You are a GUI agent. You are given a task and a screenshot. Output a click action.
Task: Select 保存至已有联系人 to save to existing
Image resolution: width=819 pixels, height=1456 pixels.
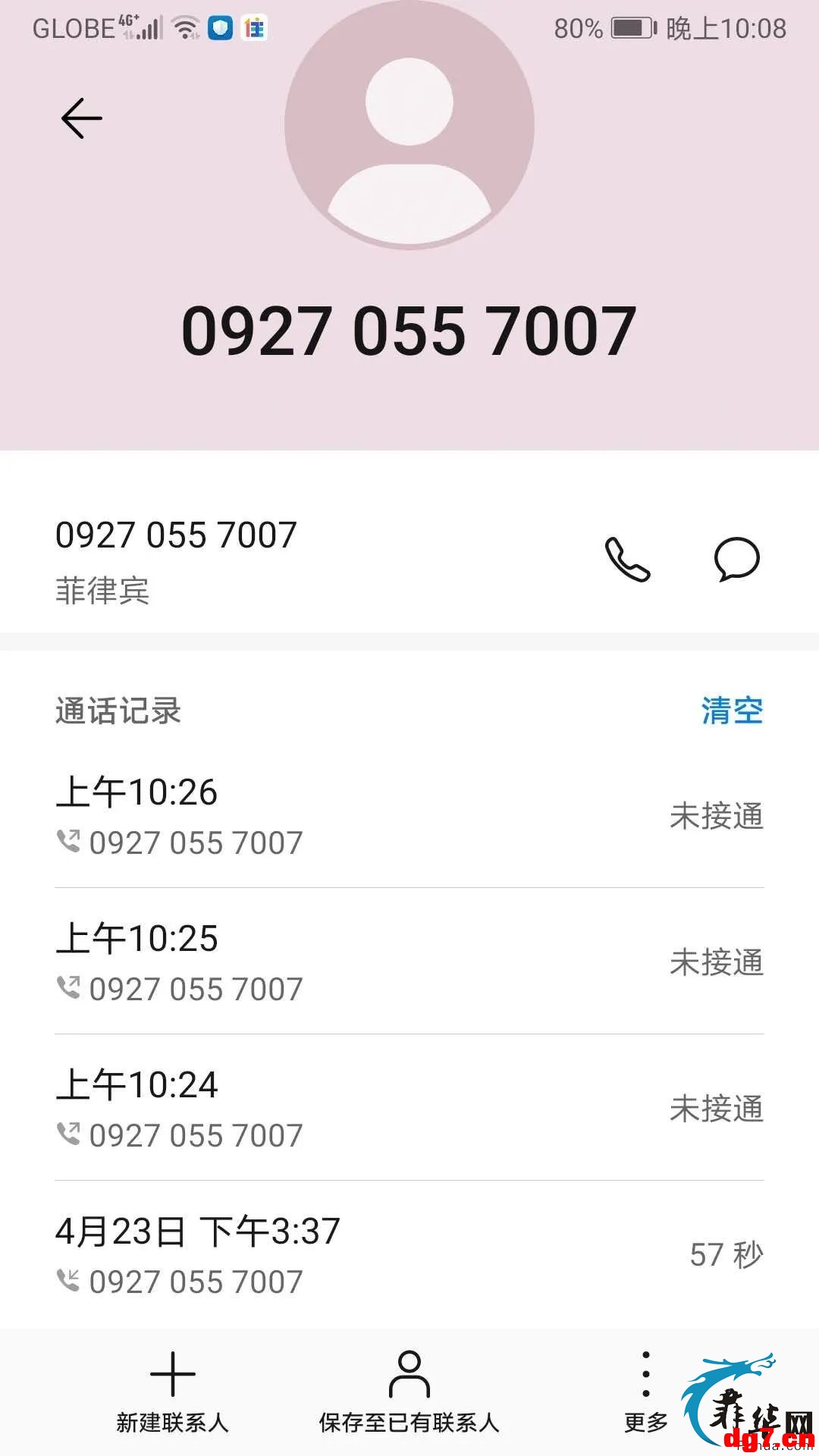[x=409, y=1392]
